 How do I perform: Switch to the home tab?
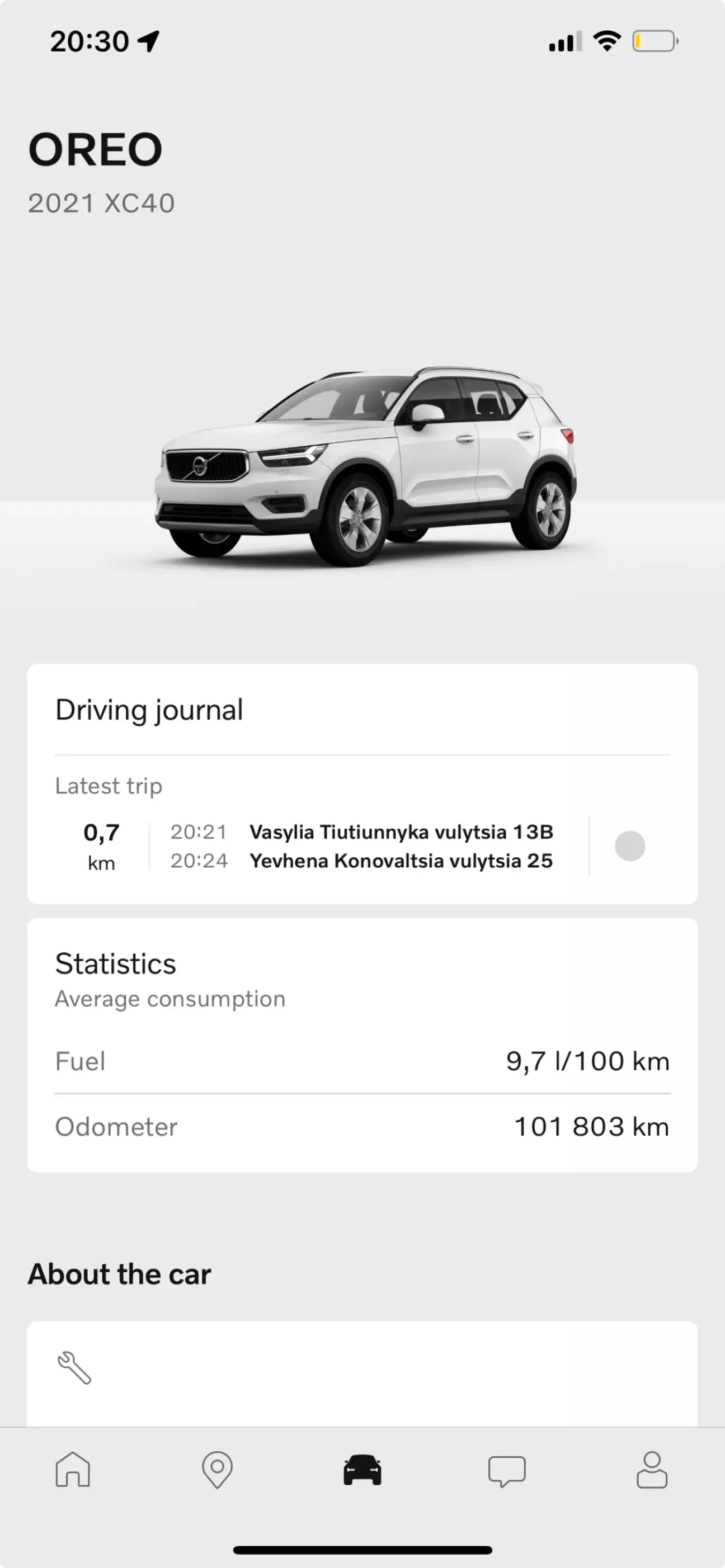(72, 1470)
